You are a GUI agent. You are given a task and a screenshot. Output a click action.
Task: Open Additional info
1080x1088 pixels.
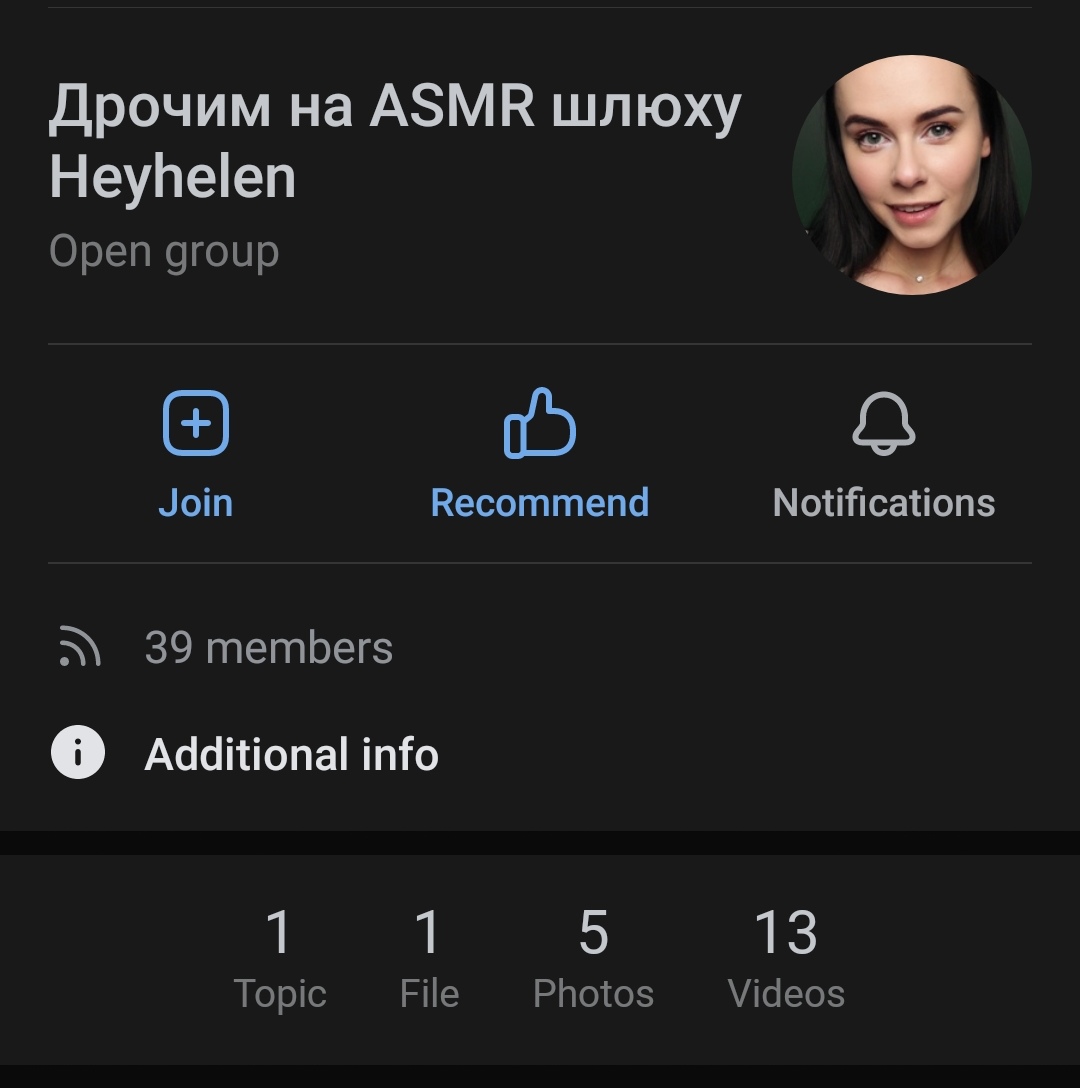(291, 754)
